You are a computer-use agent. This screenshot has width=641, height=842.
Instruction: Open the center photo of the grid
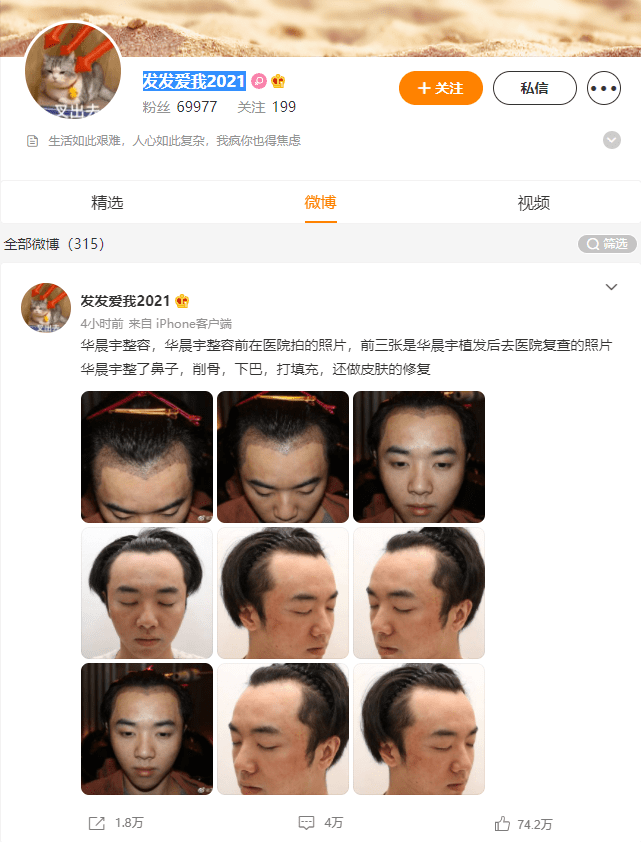(x=283, y=593)
